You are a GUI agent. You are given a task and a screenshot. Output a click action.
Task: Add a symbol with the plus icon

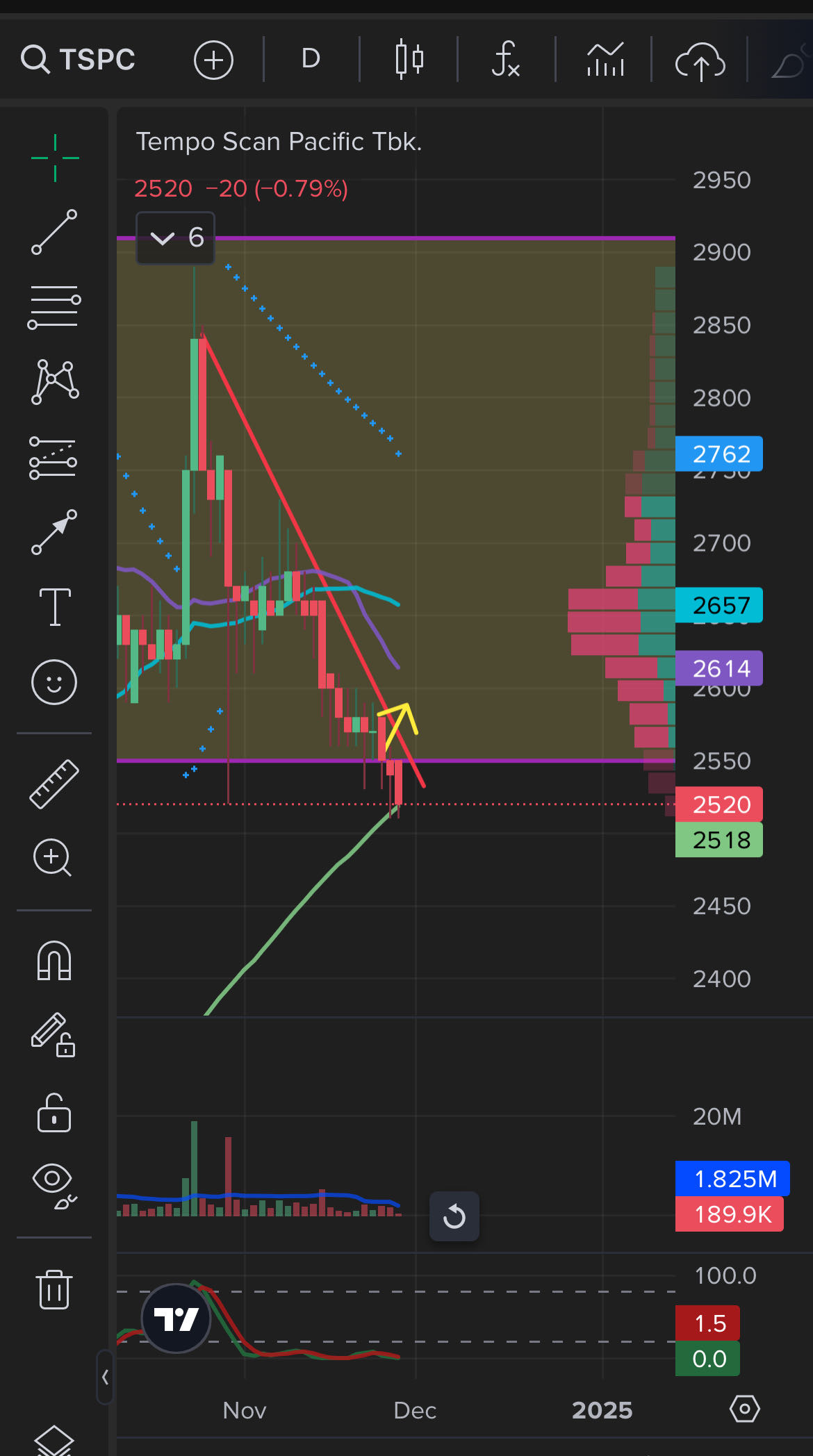(213, 60)
